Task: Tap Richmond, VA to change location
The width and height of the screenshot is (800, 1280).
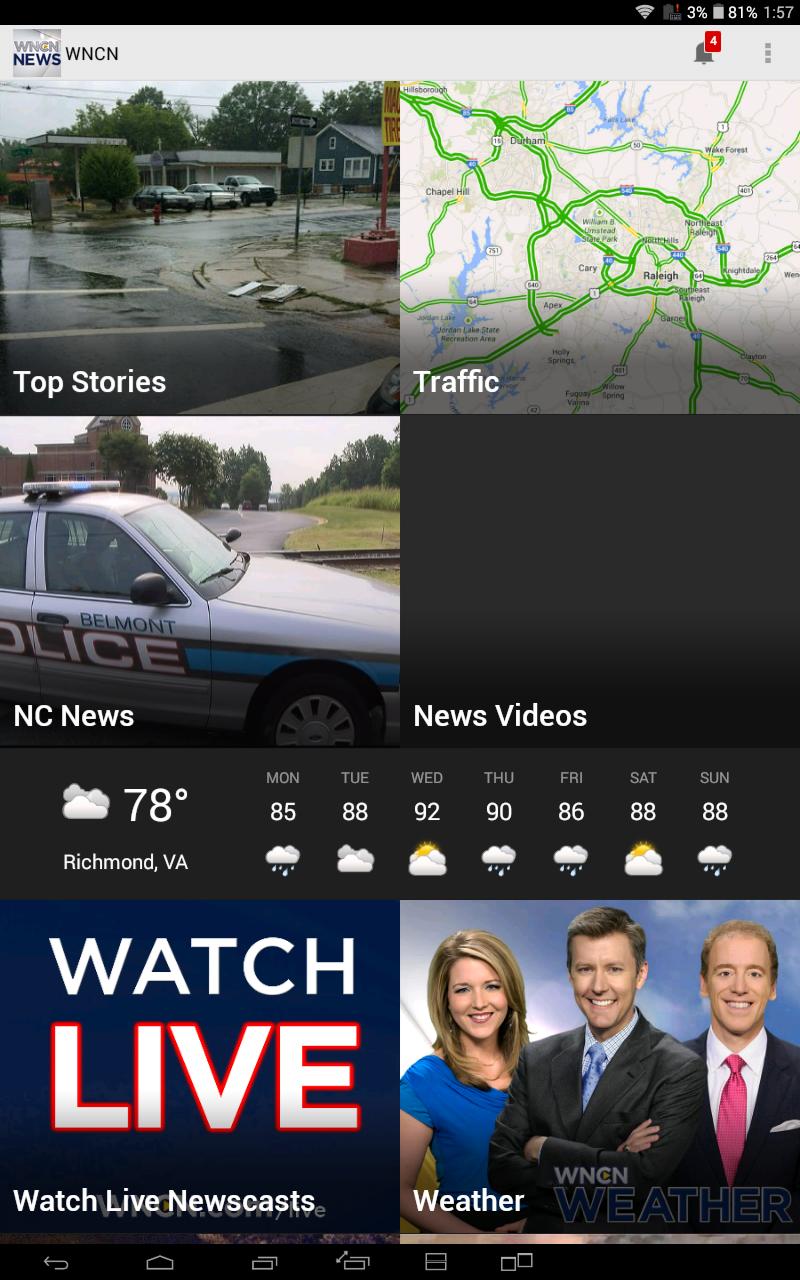Action: click(x=124, y=862)
